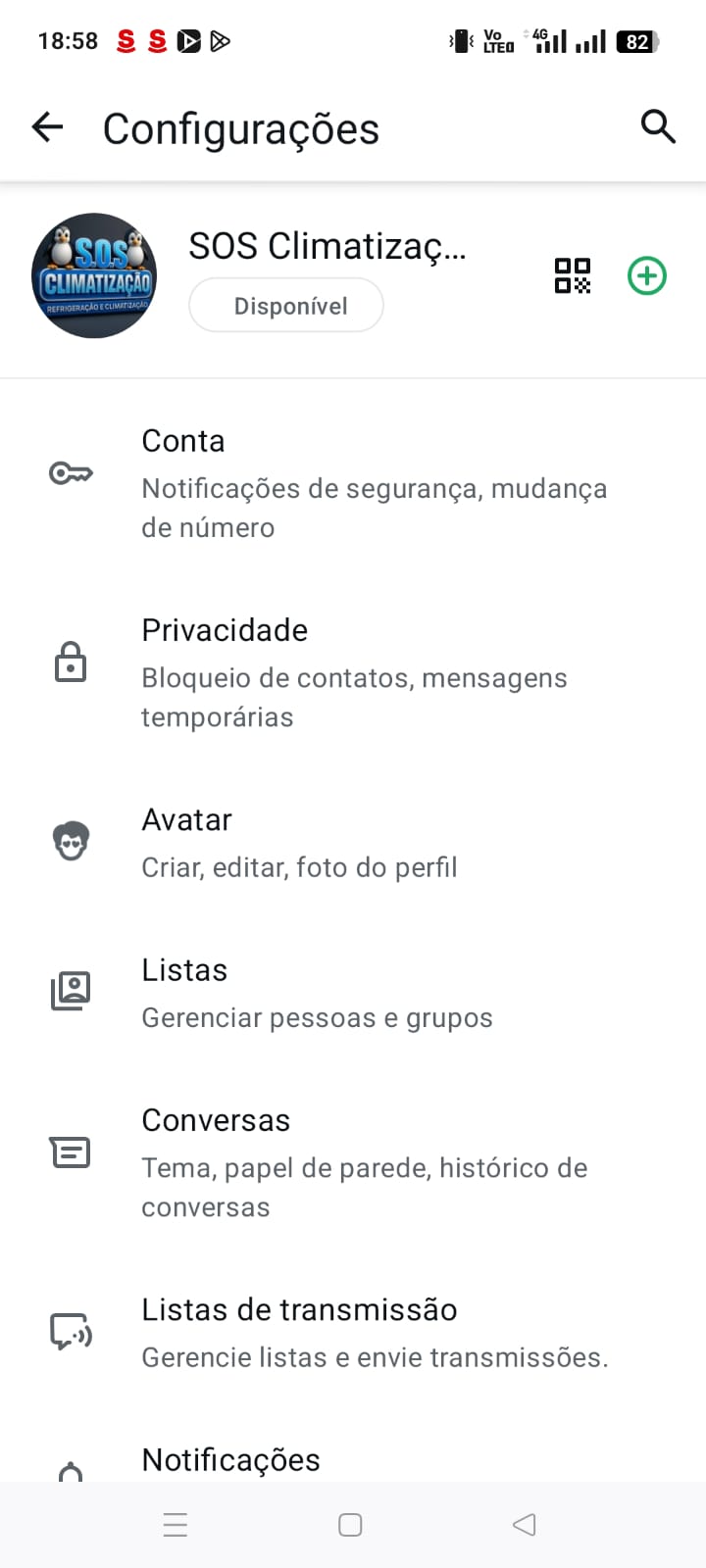Tap the back arrow to leave Configurações

[46, 126]
